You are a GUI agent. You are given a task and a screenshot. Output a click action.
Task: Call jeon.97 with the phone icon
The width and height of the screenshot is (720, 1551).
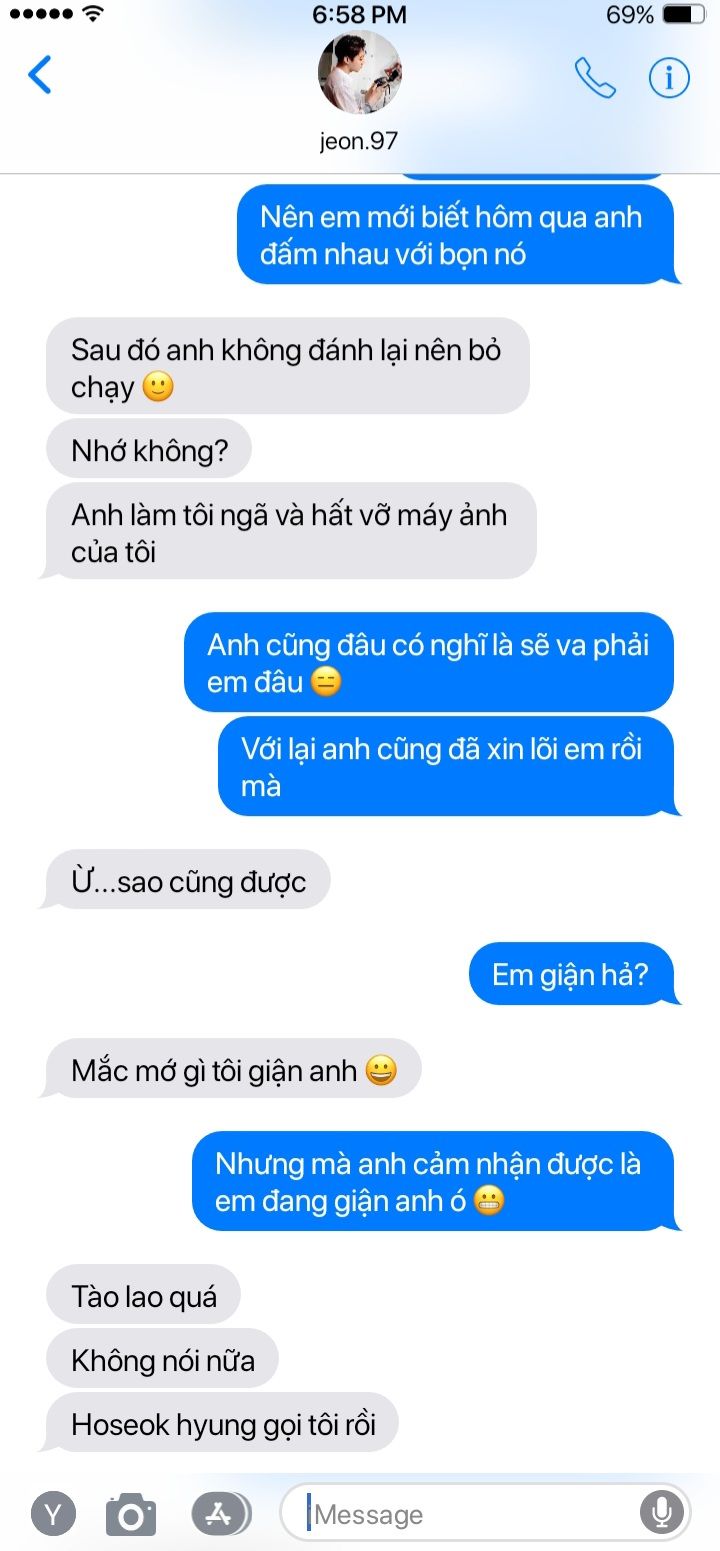click(x=594, y=78)
